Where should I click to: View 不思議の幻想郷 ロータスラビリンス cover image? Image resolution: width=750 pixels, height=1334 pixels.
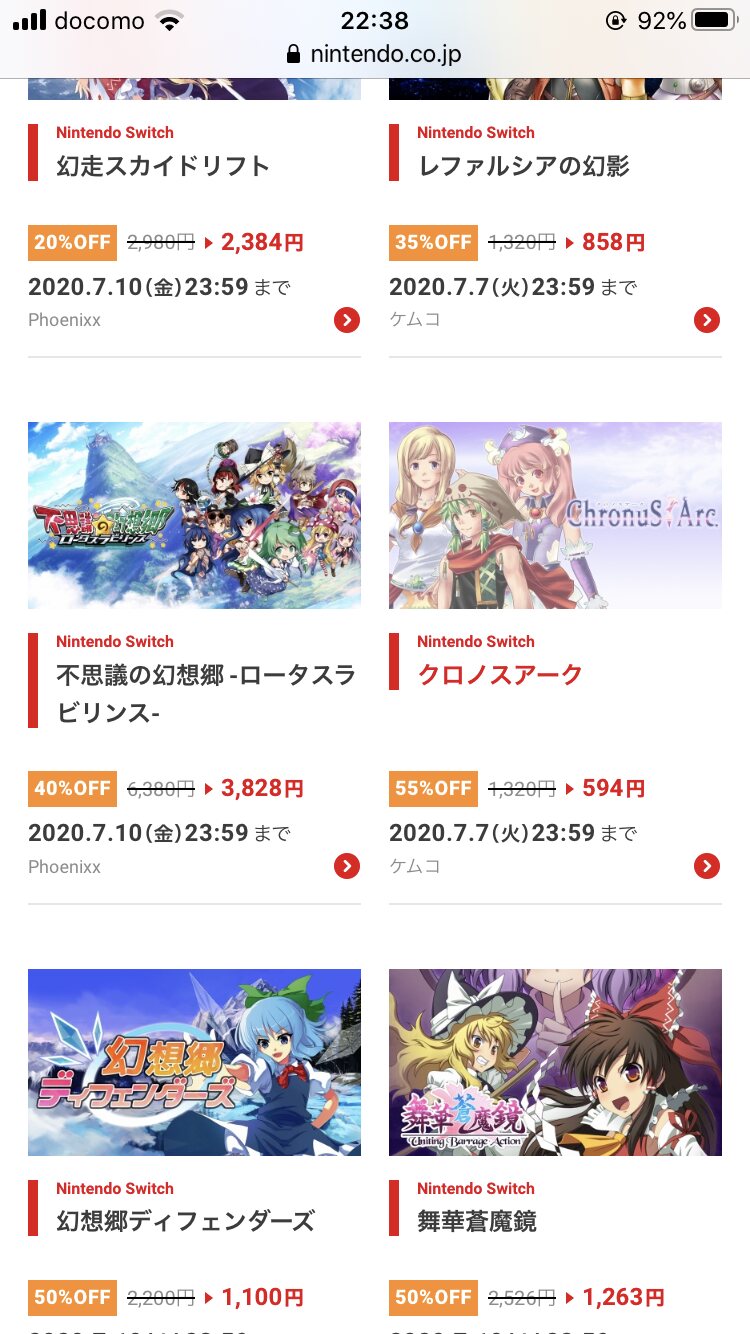(x=194, y=515)
